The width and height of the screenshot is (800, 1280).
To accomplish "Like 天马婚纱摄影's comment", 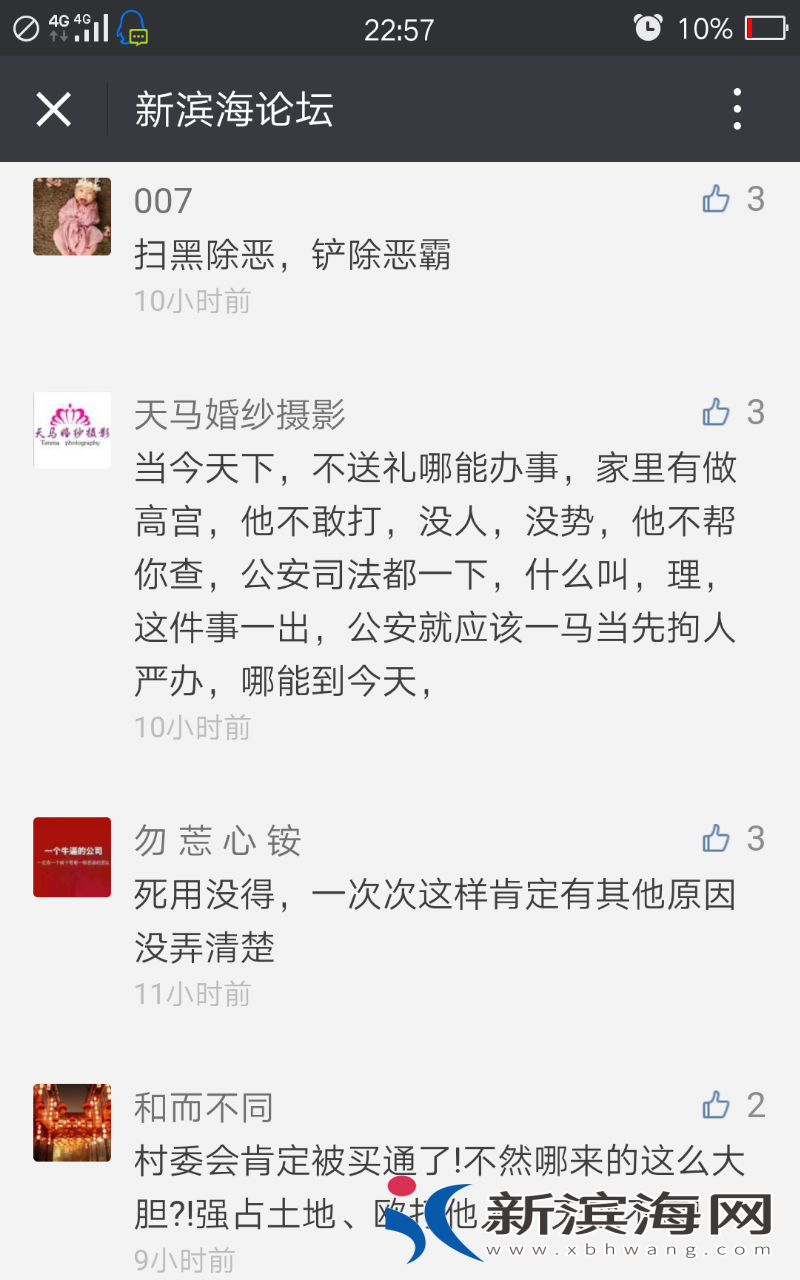I will click(716, 412).
